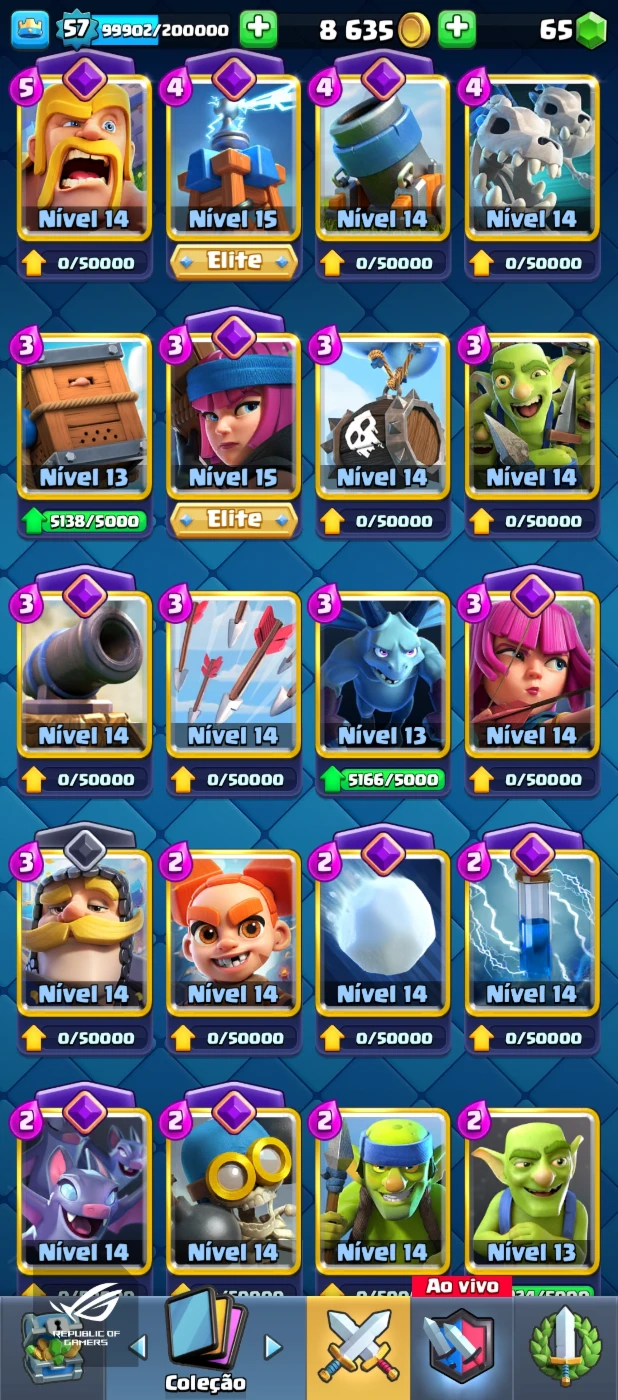This screenshot has width=618, height=1400.
Task: Go to the battle tab with crossed swords
Action: point(358,1347)
